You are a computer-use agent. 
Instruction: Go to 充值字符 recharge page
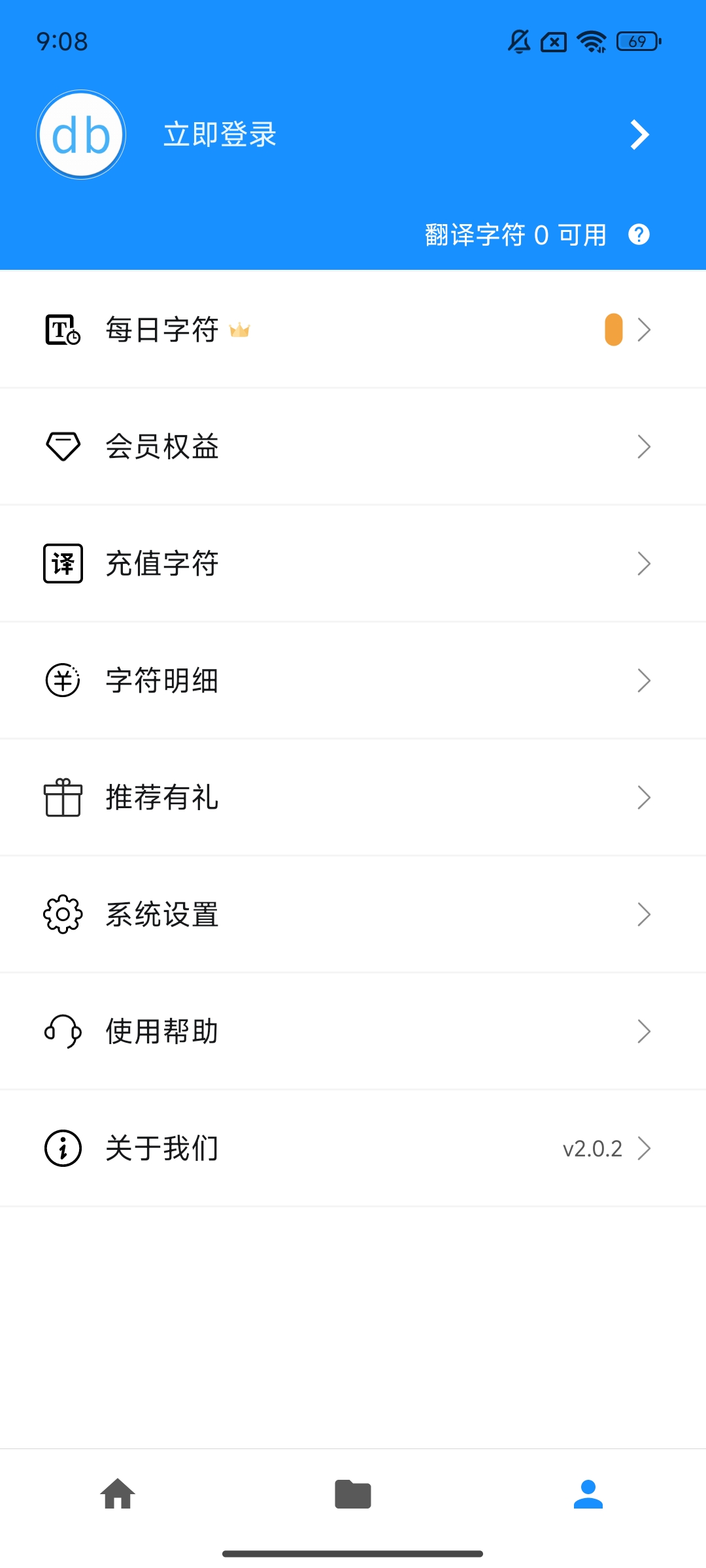click(353, 564)
